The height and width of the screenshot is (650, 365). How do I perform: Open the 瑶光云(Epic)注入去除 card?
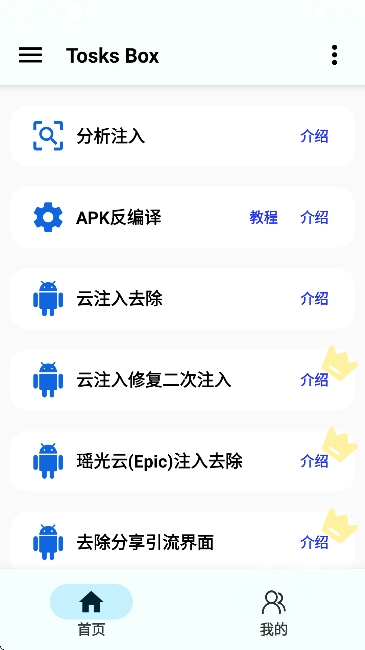point(182,461)
